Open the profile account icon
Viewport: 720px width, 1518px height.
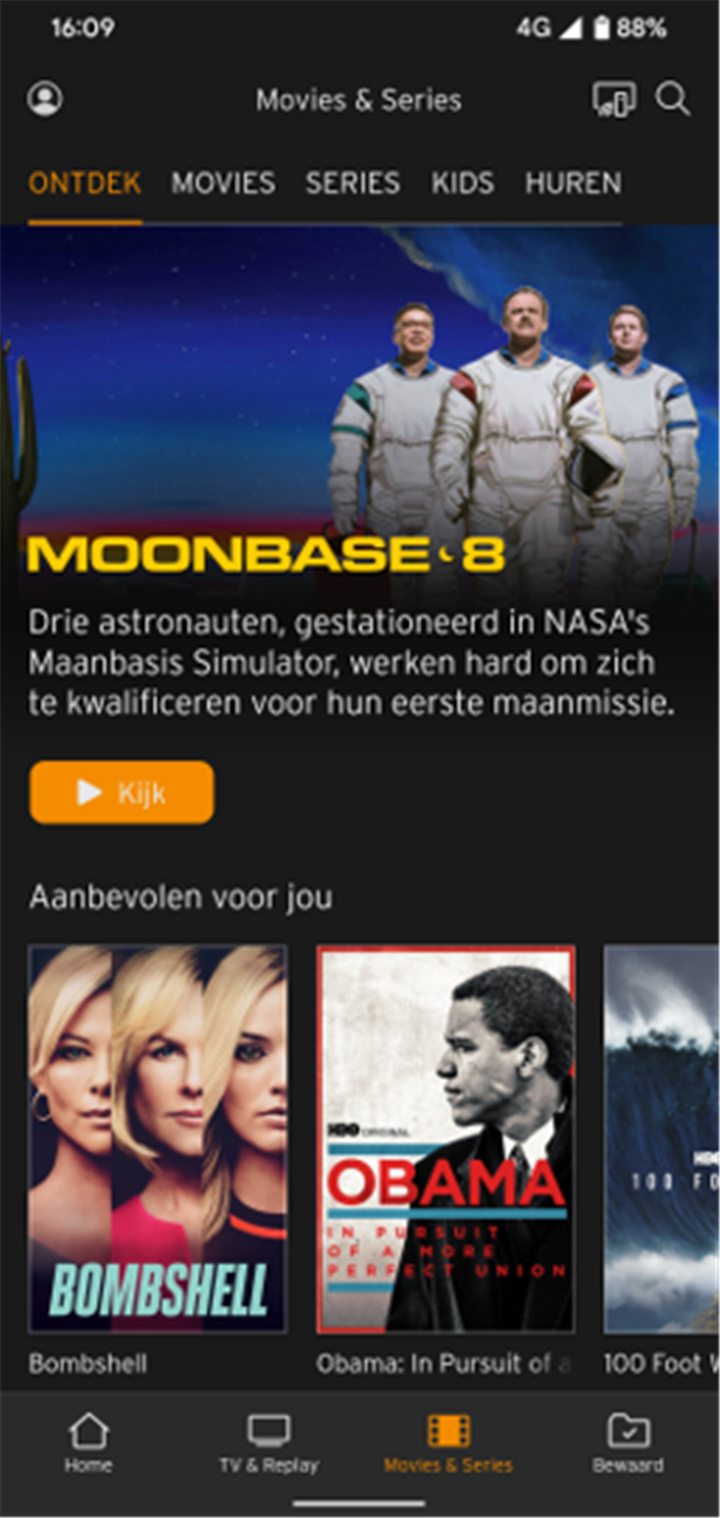[x=45, y=99]
